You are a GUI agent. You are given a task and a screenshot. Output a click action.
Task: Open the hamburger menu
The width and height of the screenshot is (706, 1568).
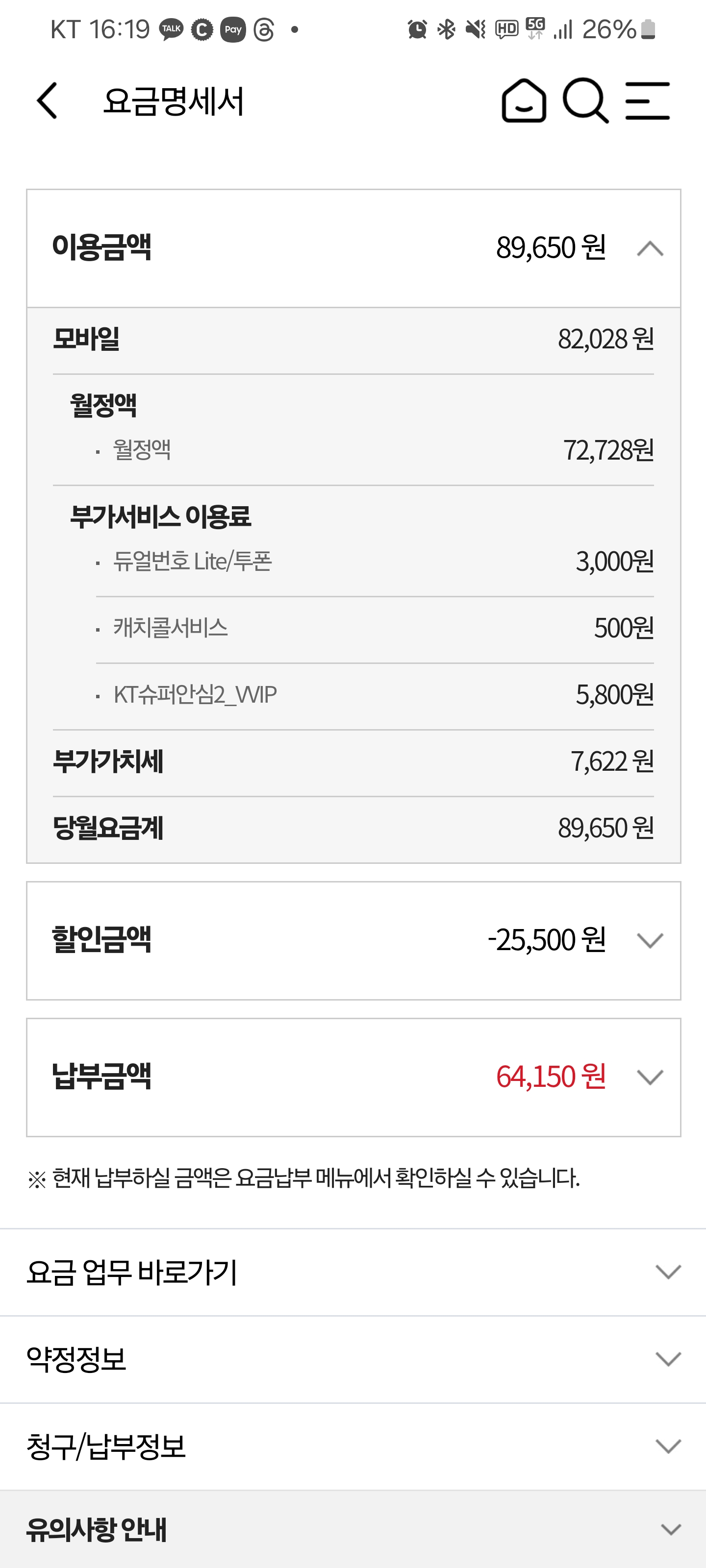(x=648, y=101)
